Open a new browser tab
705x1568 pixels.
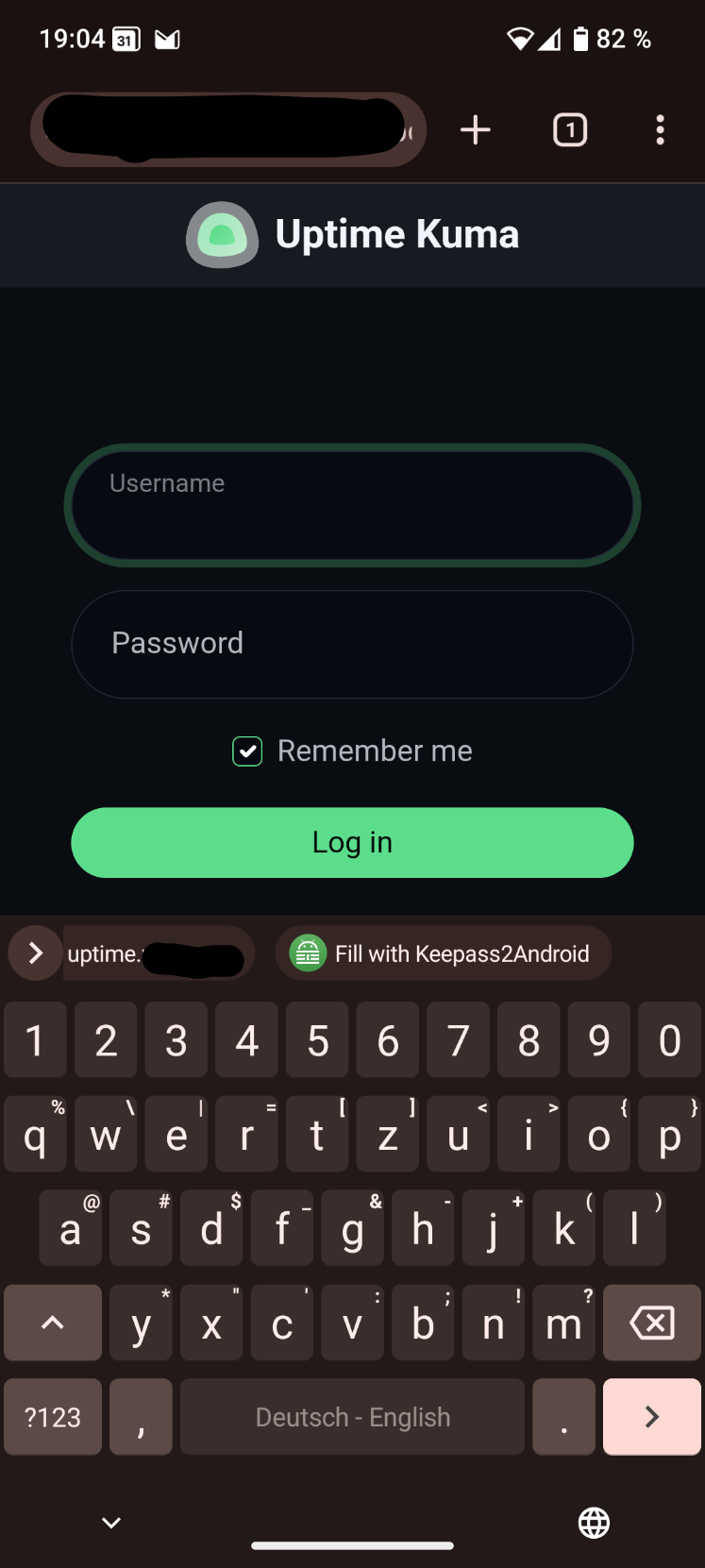pos(475,130)
